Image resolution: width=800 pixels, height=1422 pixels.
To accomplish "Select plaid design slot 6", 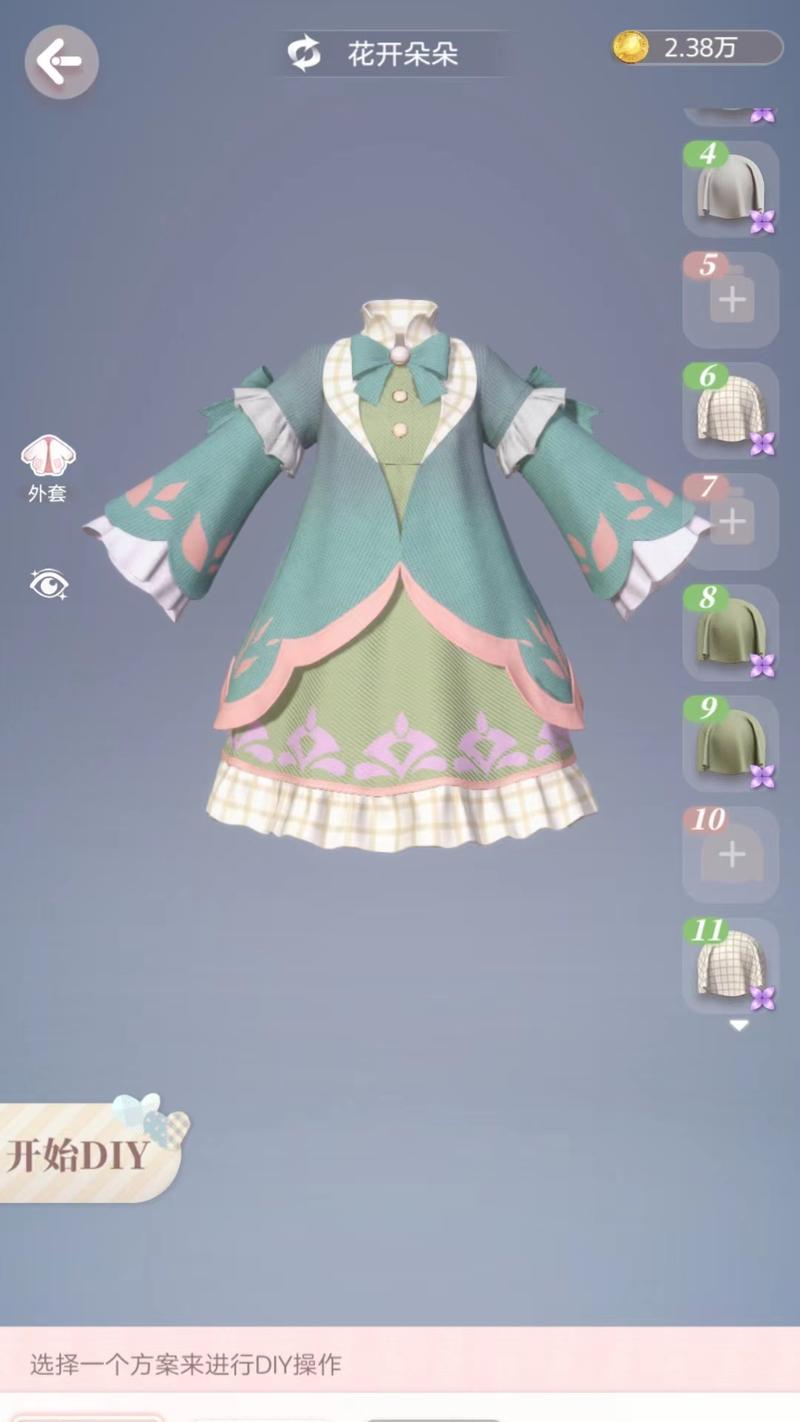I will click(731, 411).
